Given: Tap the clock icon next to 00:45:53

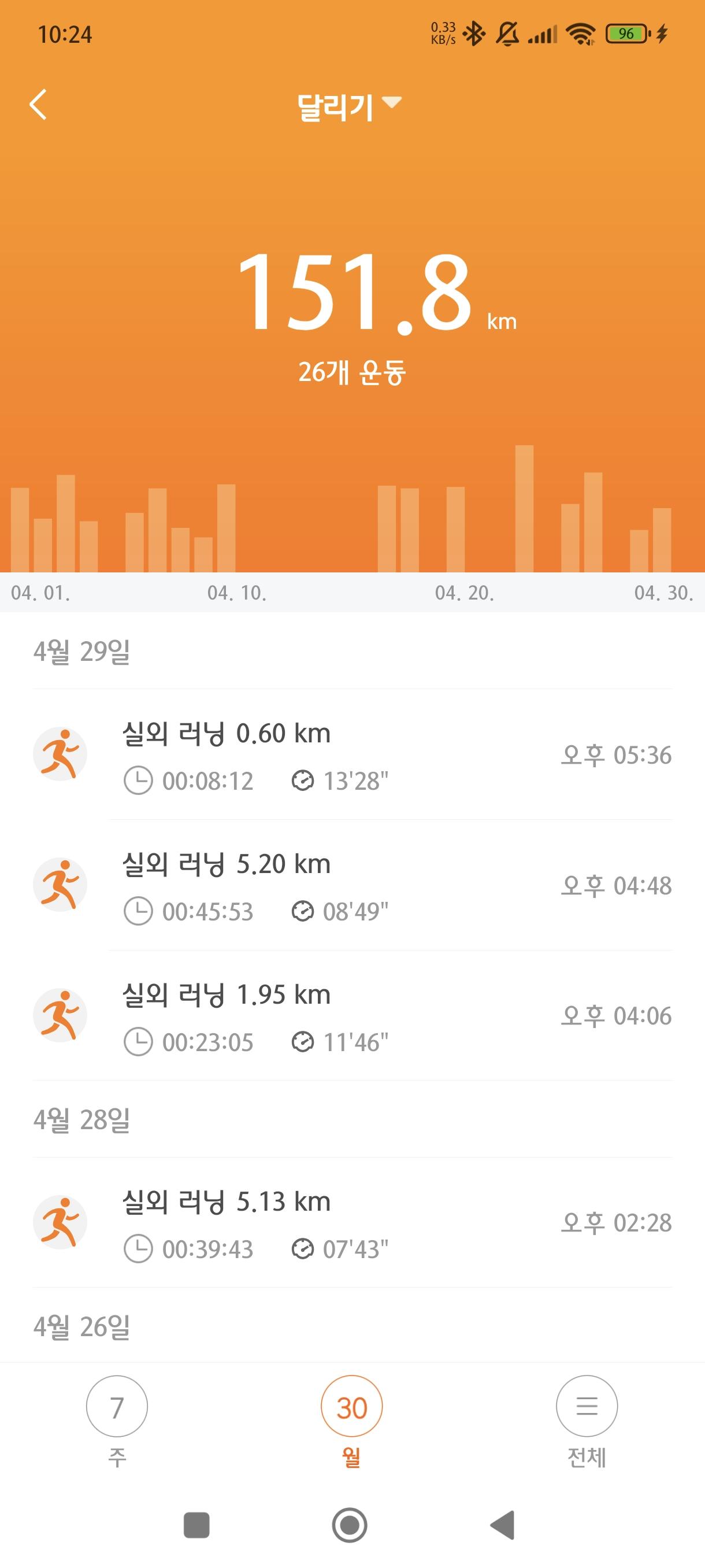Looking at the screenshot, I should pyautogui.click(x=139, y=911).
